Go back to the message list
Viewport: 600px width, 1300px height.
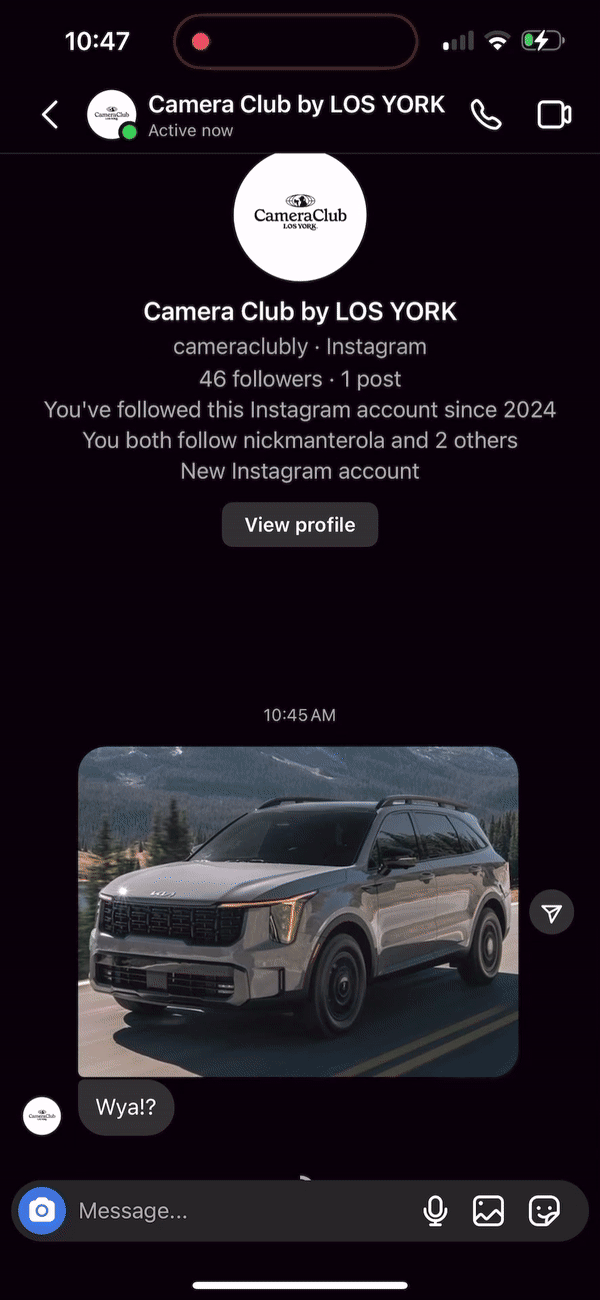pos(50,115)
